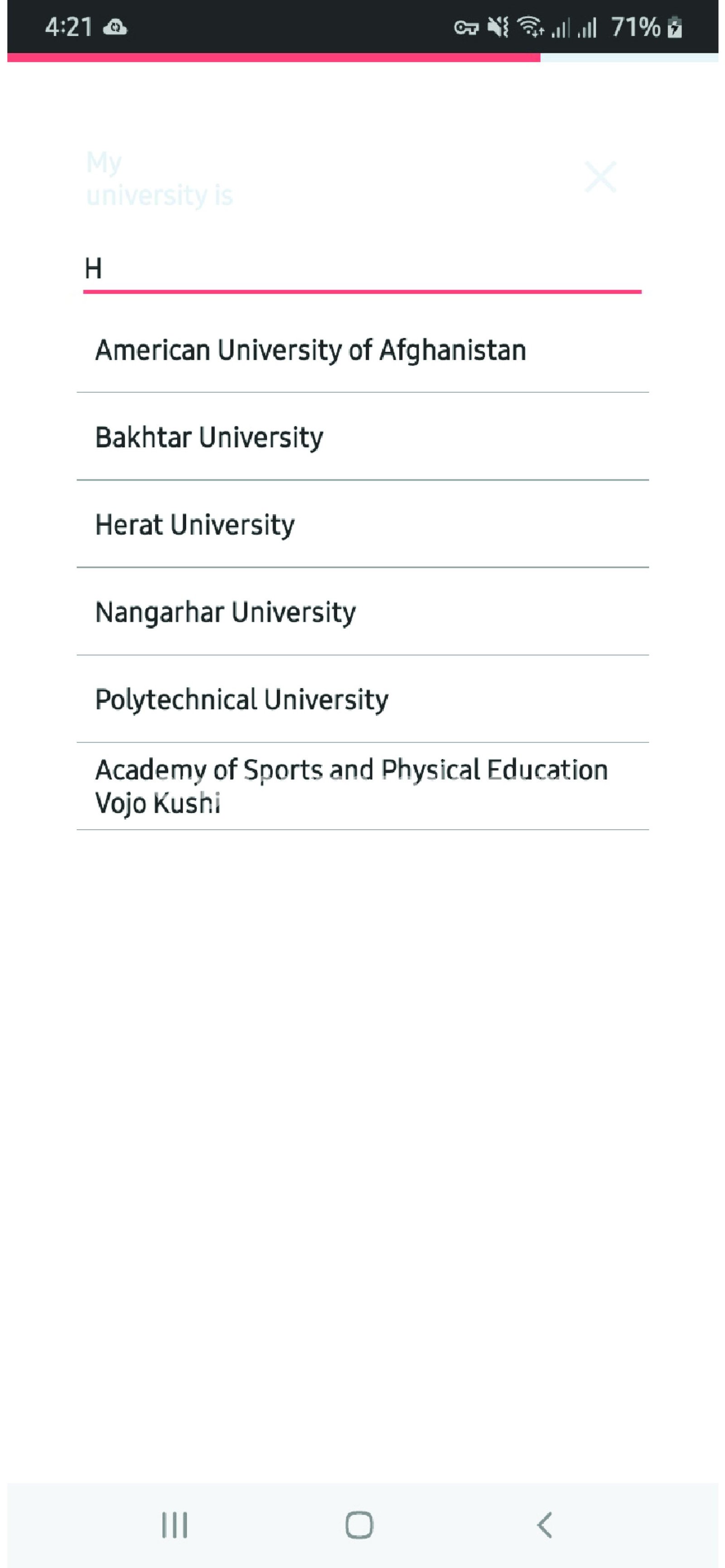
Task: Go back using system navigation
Action: click(x=544, y=1525)
